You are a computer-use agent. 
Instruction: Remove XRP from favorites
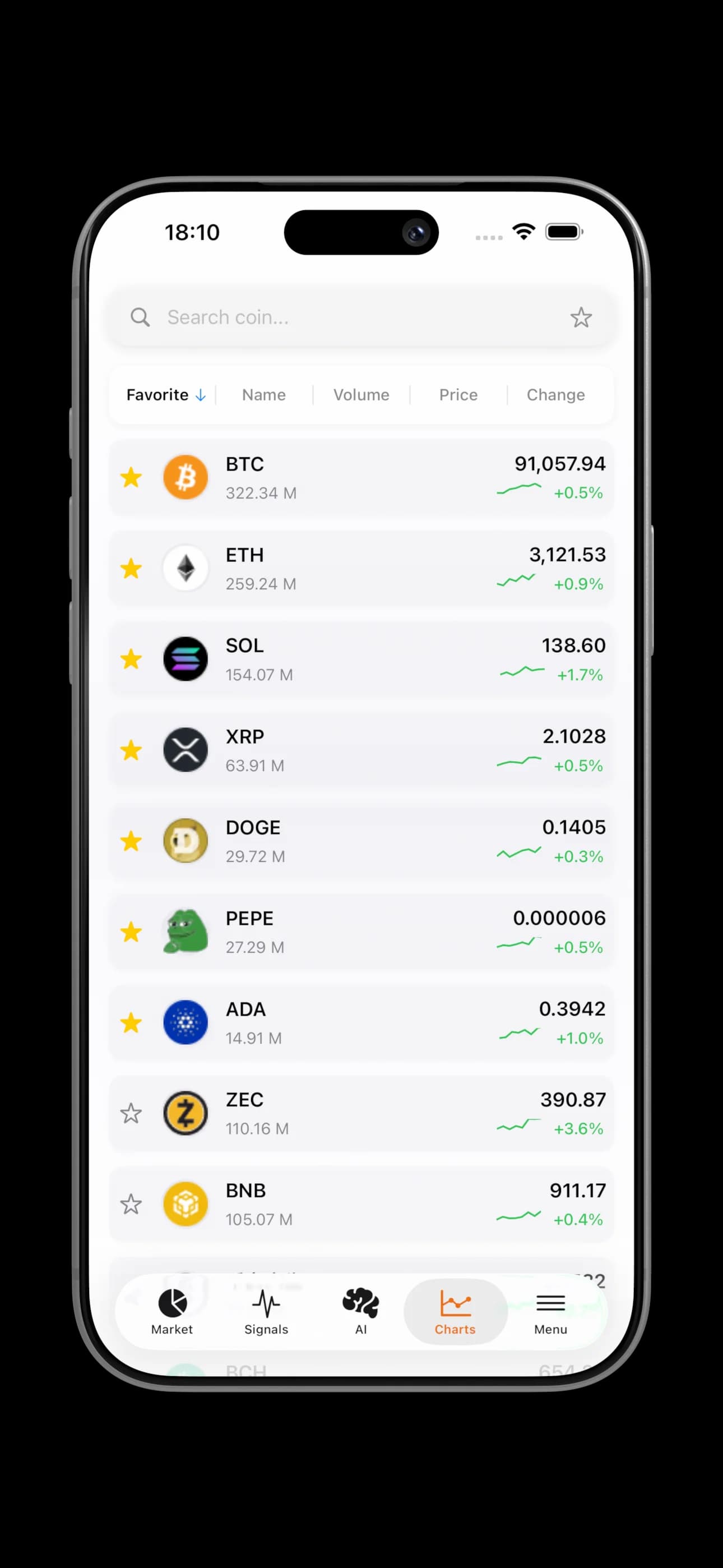click(x=131, y=750)
